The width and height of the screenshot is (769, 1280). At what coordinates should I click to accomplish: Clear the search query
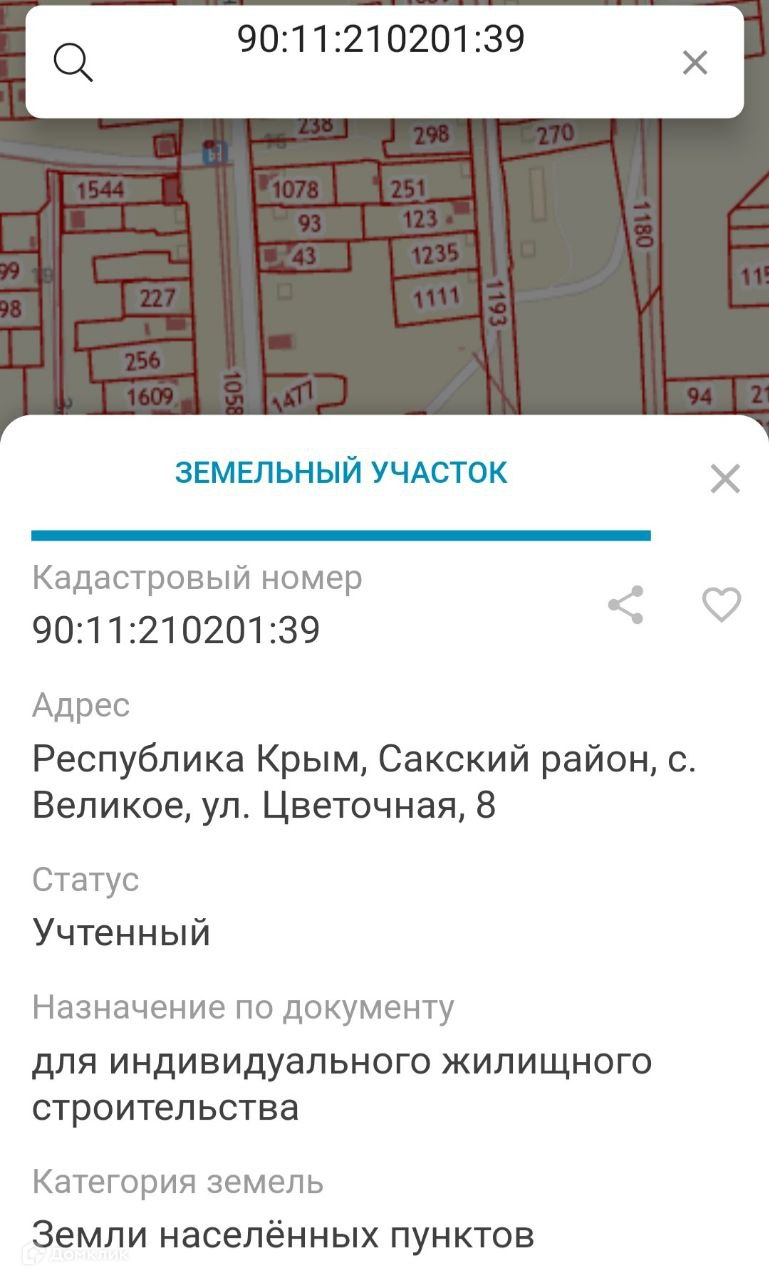tap(694, 63)
